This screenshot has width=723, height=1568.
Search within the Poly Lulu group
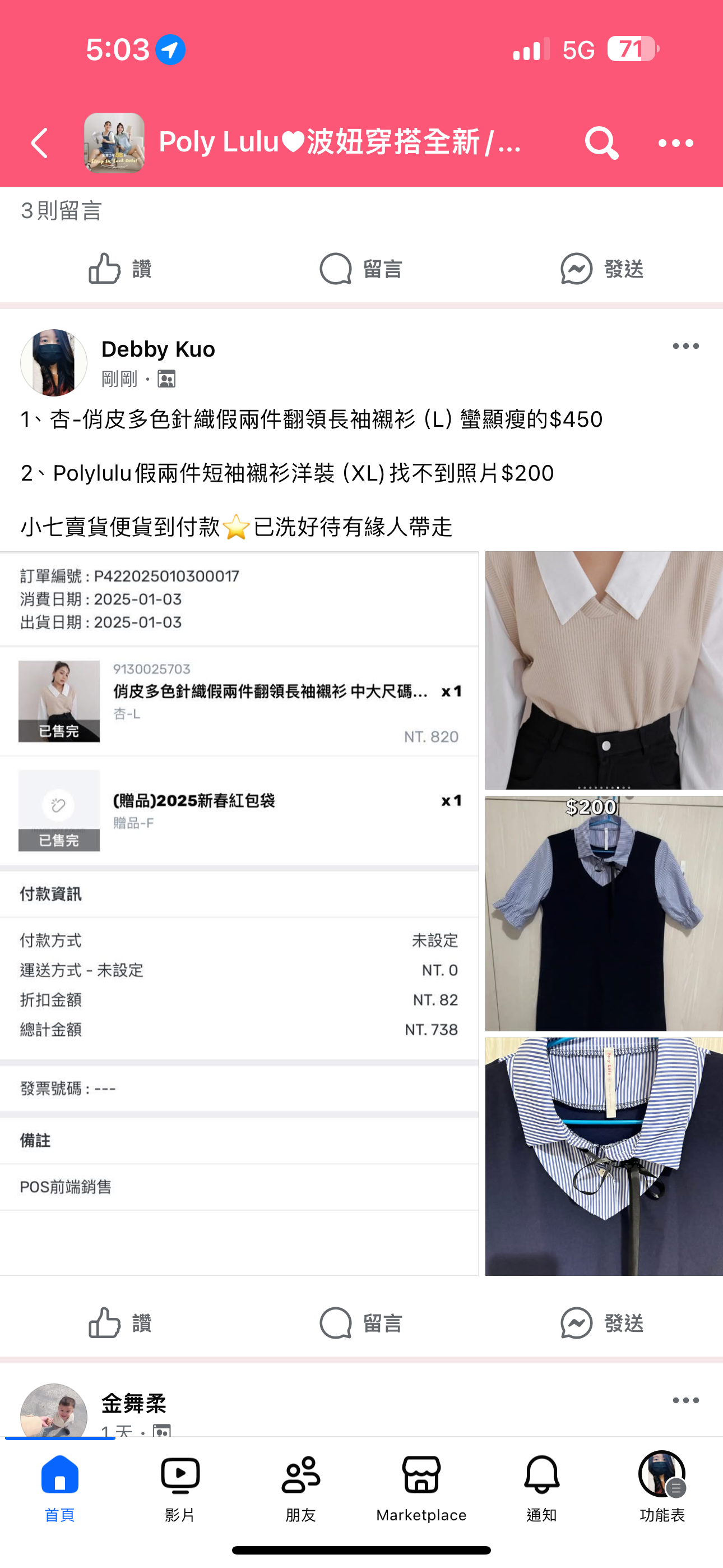[601, 143]
